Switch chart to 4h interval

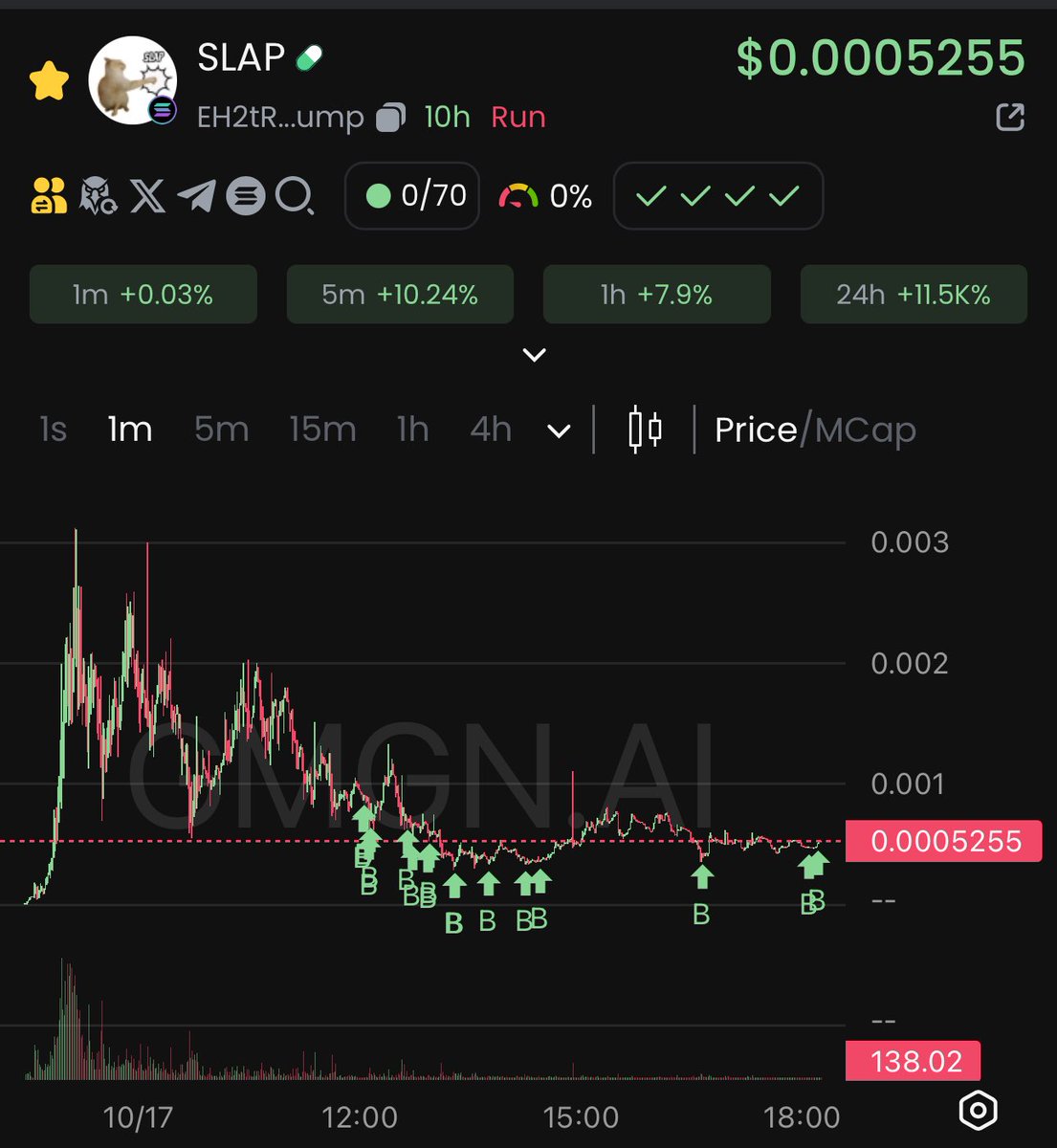[x=491, y=430]
